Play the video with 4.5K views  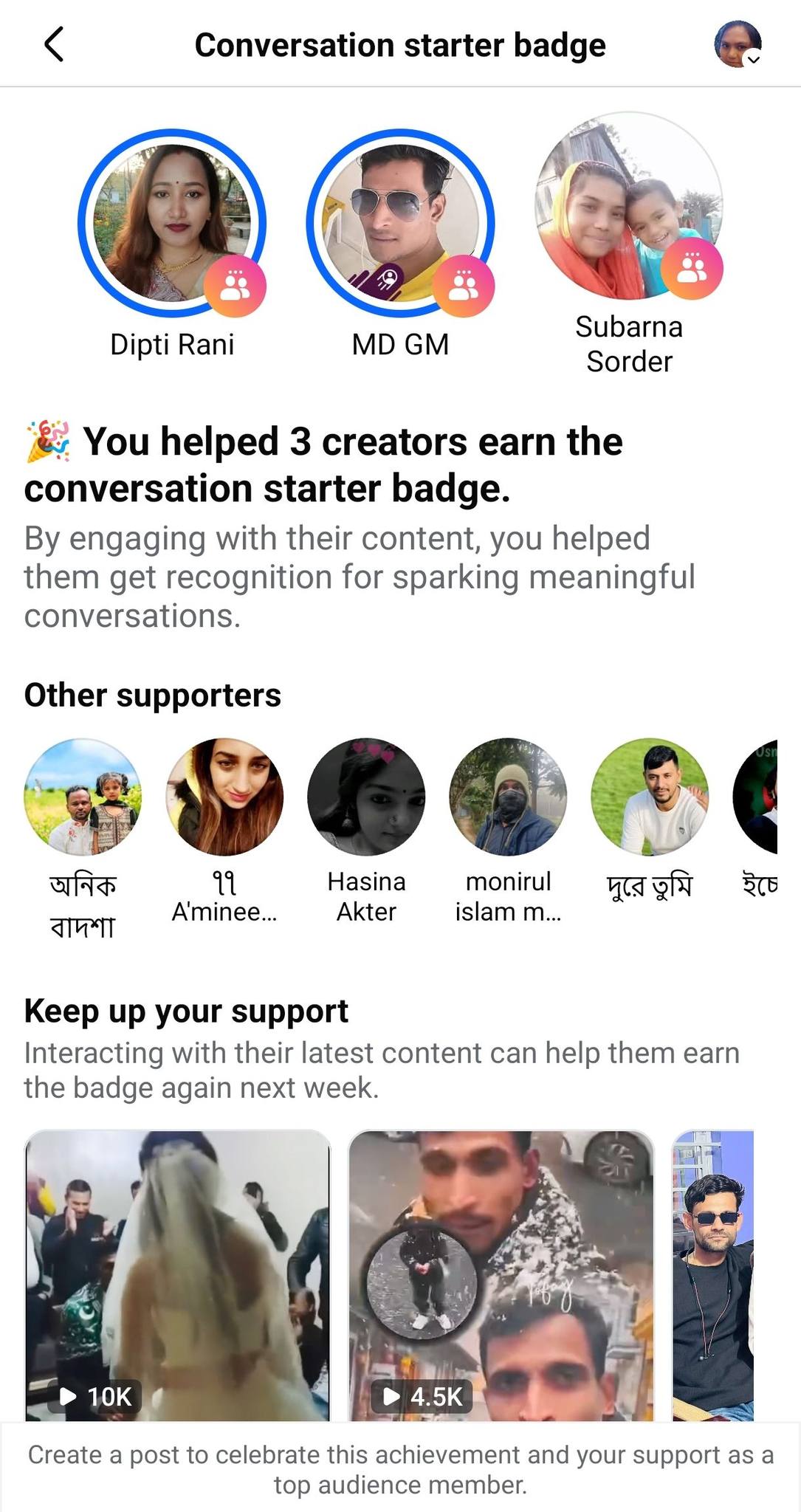pyautogui.click(x=501, y=1276)
